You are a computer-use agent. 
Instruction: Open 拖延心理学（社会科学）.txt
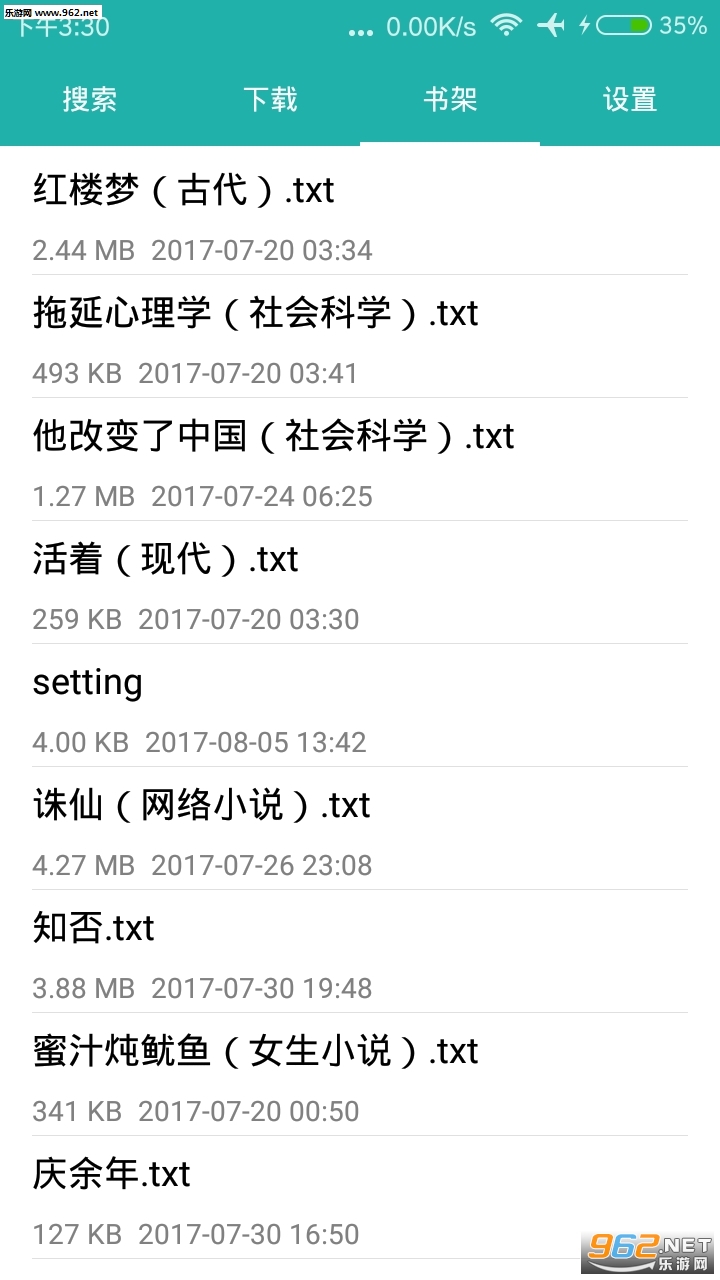tap(360, 336)
